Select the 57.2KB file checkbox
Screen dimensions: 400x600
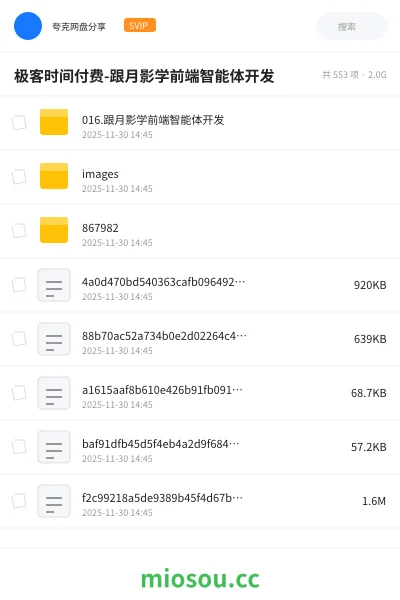point(19,447)
